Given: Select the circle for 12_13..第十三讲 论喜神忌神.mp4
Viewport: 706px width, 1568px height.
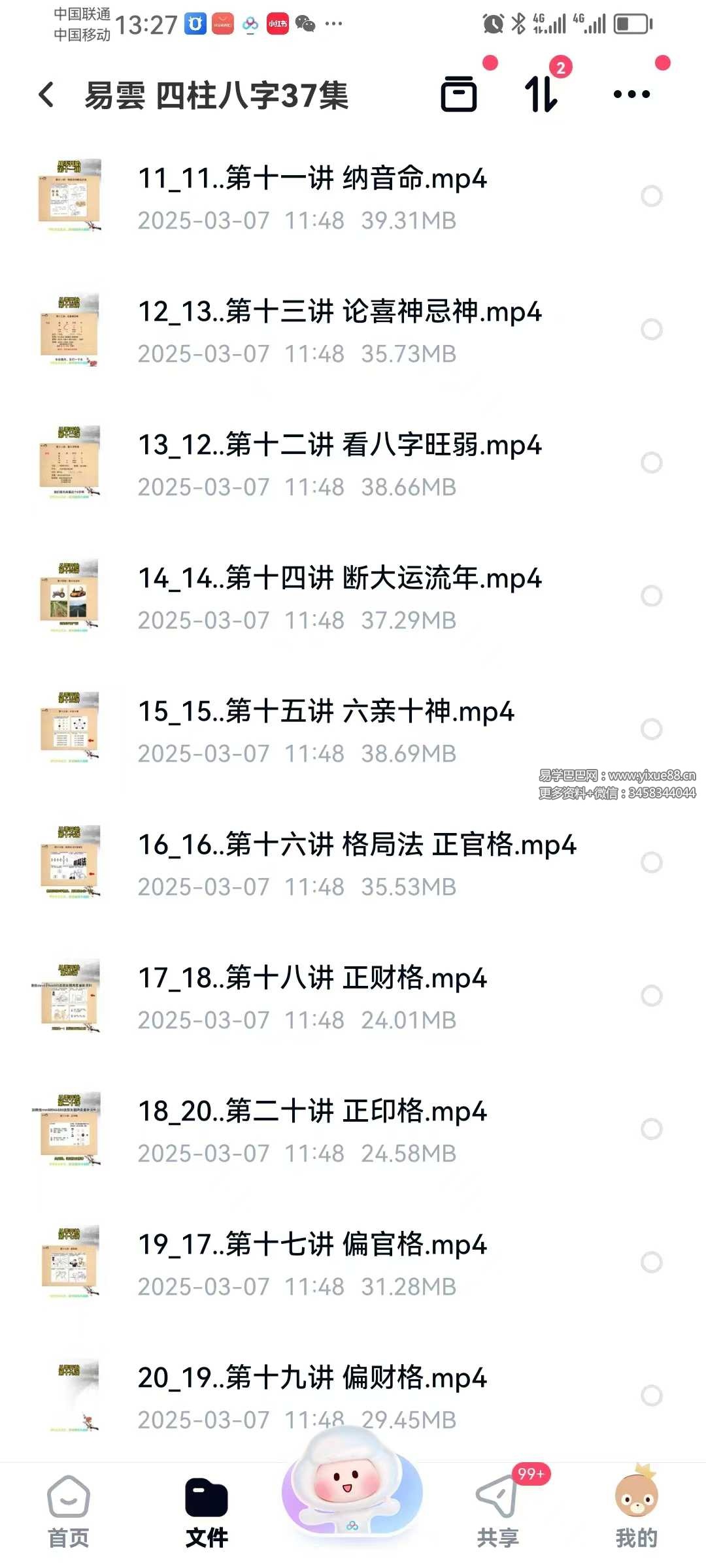Looking at the screenshot, I should tap(651, 329).
